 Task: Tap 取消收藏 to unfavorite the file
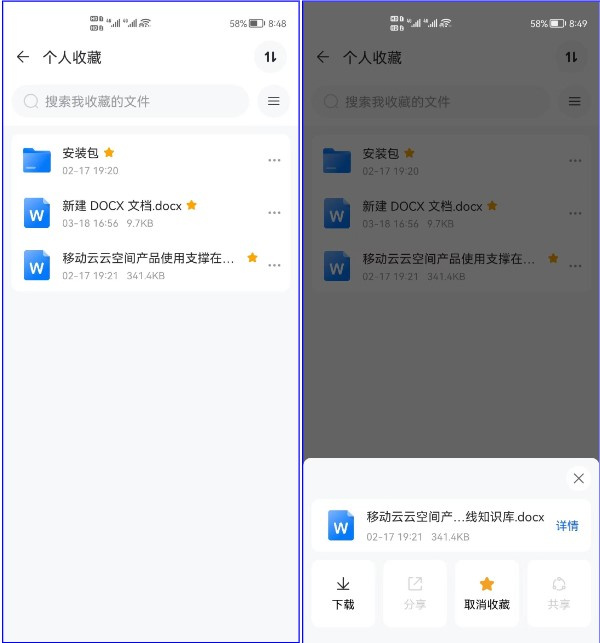pyautogui.click(x=487, y=593)
